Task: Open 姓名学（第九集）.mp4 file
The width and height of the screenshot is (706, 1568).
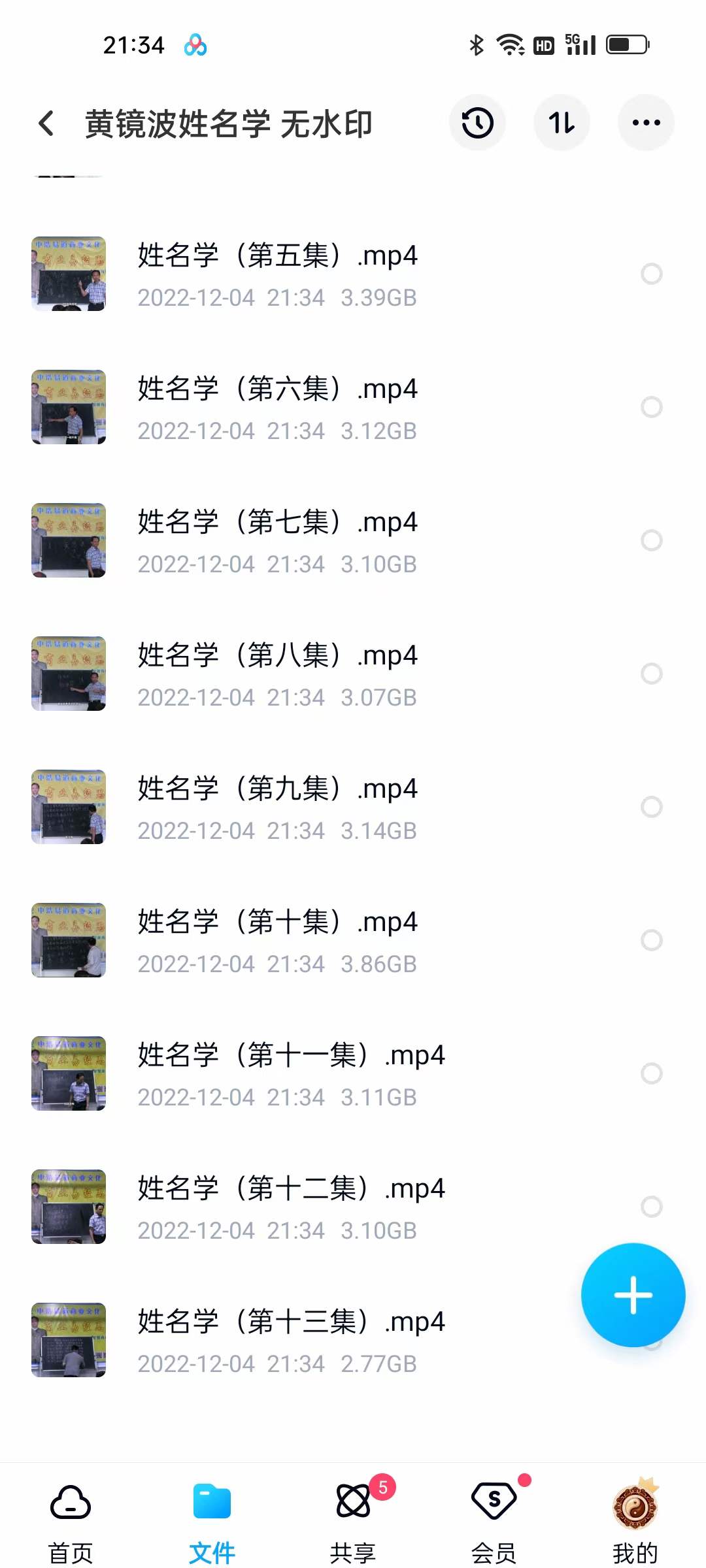Action: click(x=277, y=808)
